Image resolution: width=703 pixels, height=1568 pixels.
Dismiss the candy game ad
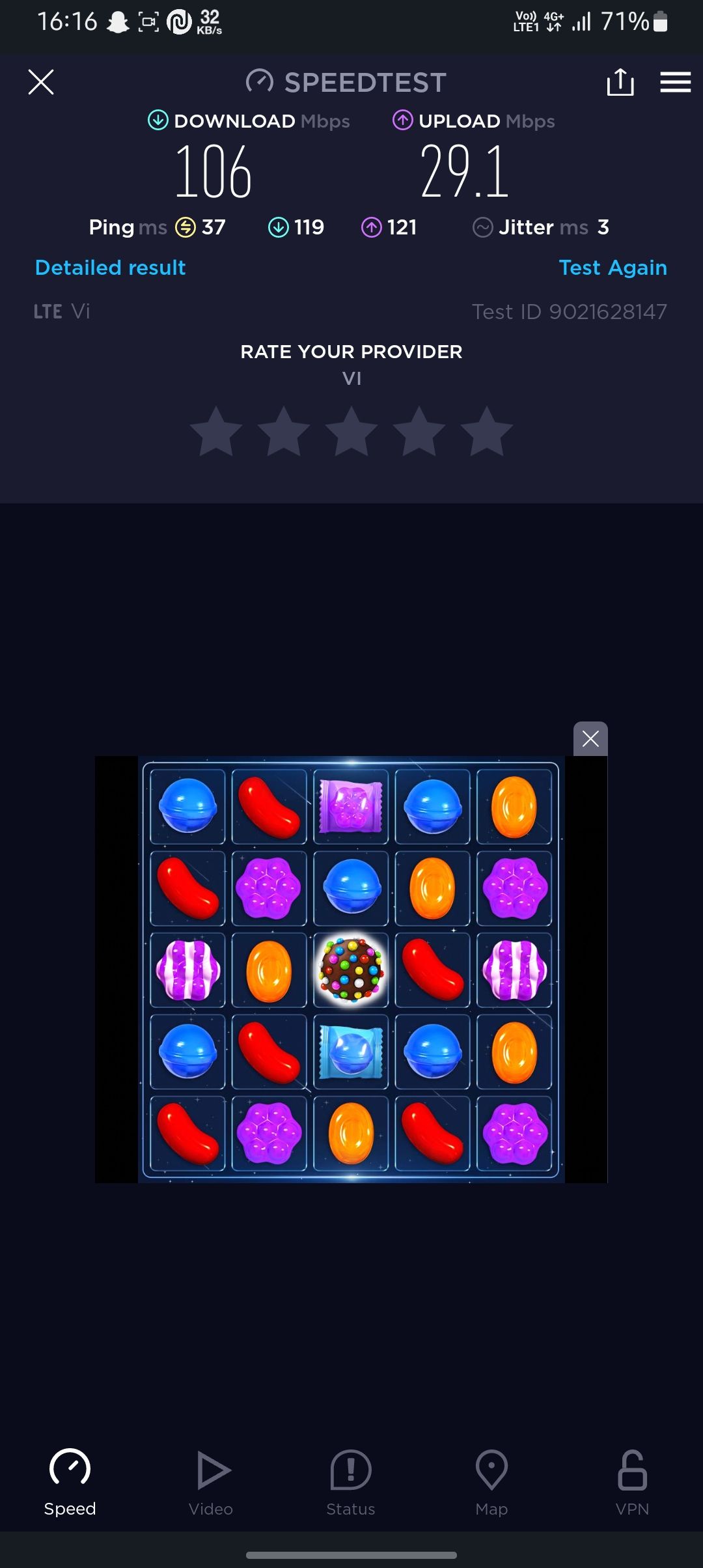(x=590, y=739)
